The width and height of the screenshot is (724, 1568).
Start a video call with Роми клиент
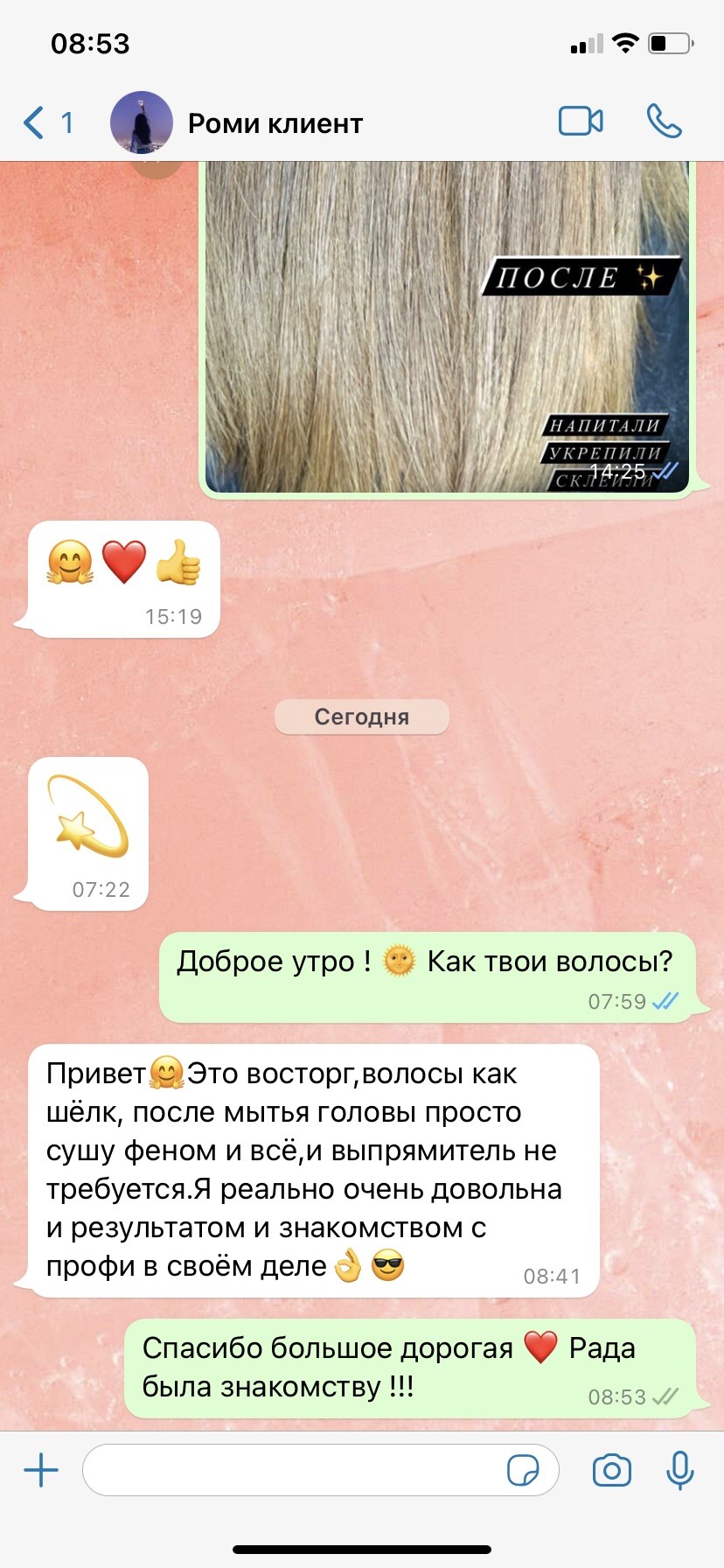pos(581,122)
